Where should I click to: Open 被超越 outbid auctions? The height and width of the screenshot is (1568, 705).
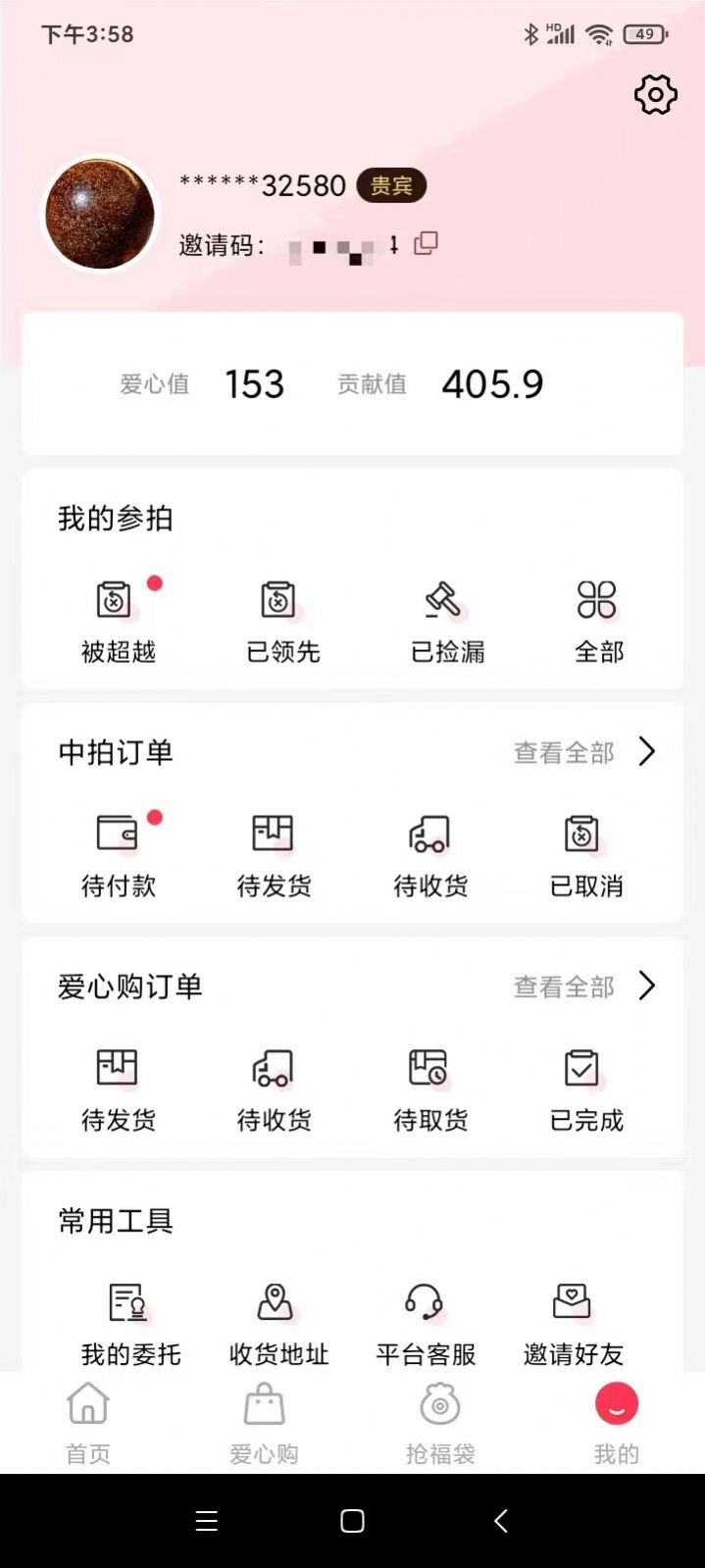118,620
